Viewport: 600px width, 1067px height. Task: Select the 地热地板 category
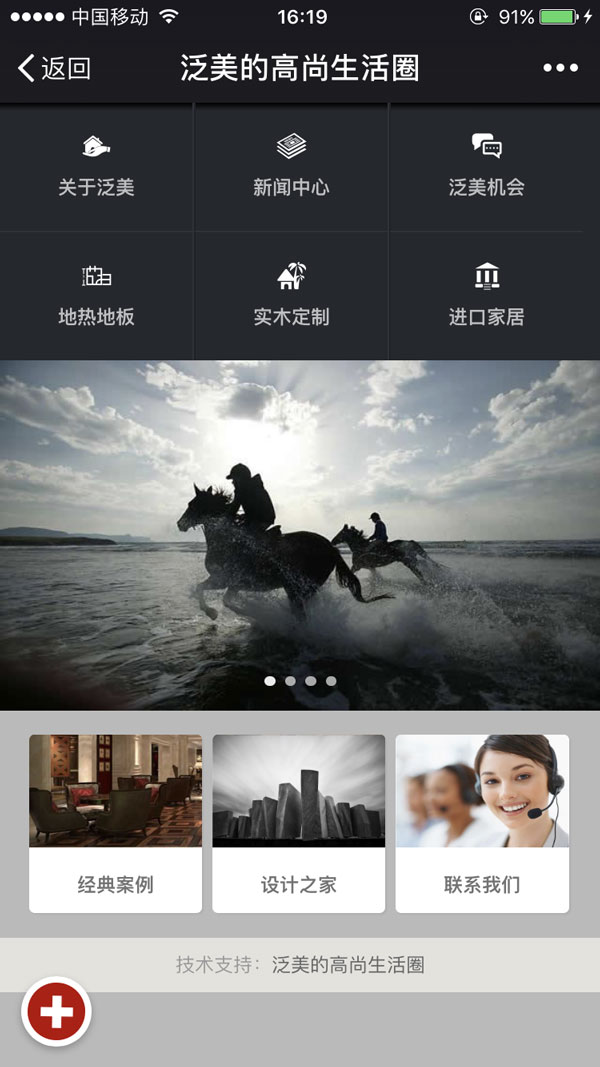[96, 296]
